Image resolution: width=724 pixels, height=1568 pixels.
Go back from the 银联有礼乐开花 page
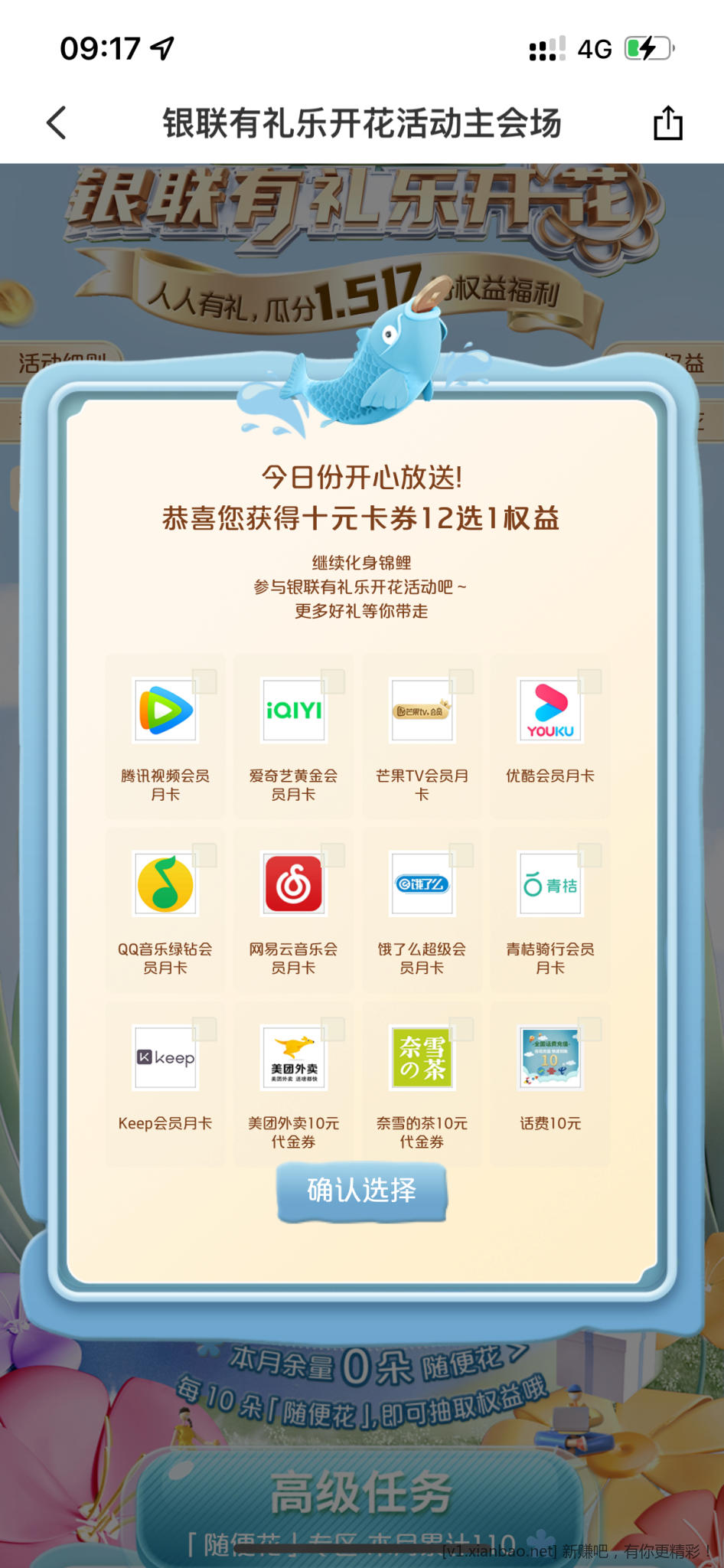click(x=57, y=122)
